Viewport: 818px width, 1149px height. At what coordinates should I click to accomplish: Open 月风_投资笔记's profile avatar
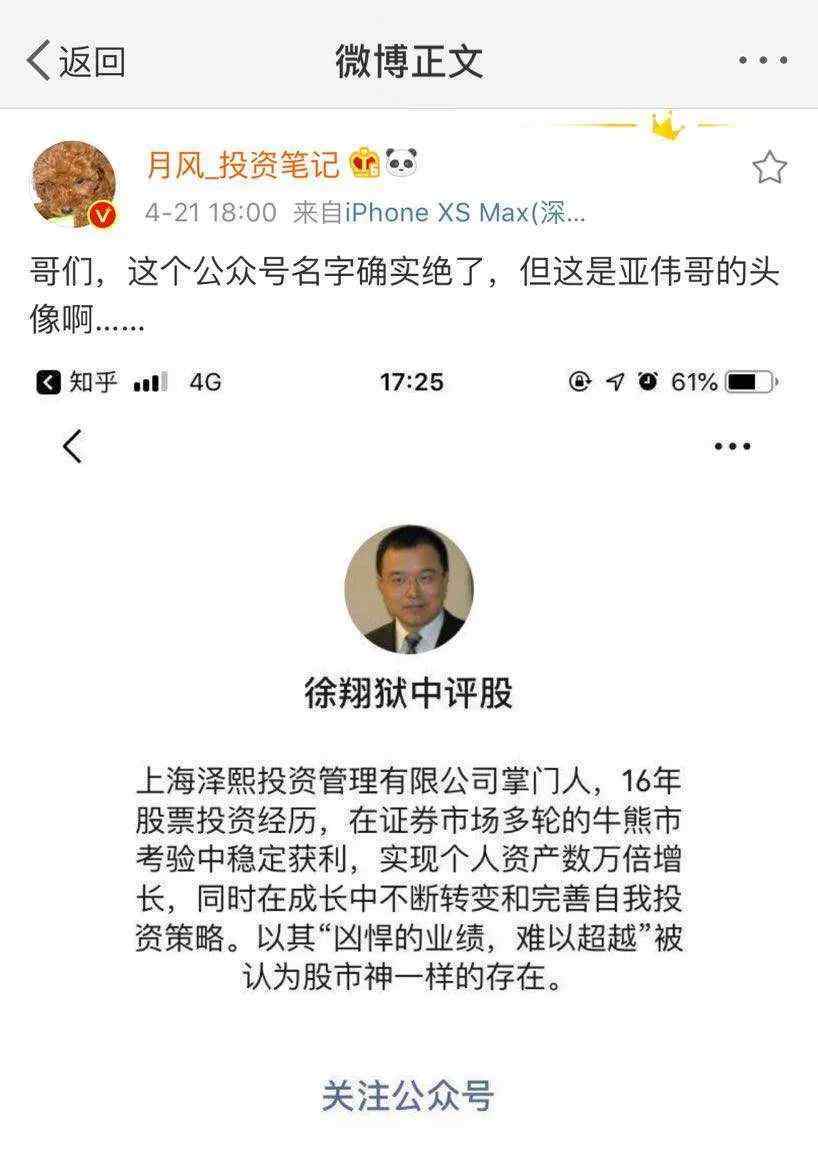[x=75, y=183]
